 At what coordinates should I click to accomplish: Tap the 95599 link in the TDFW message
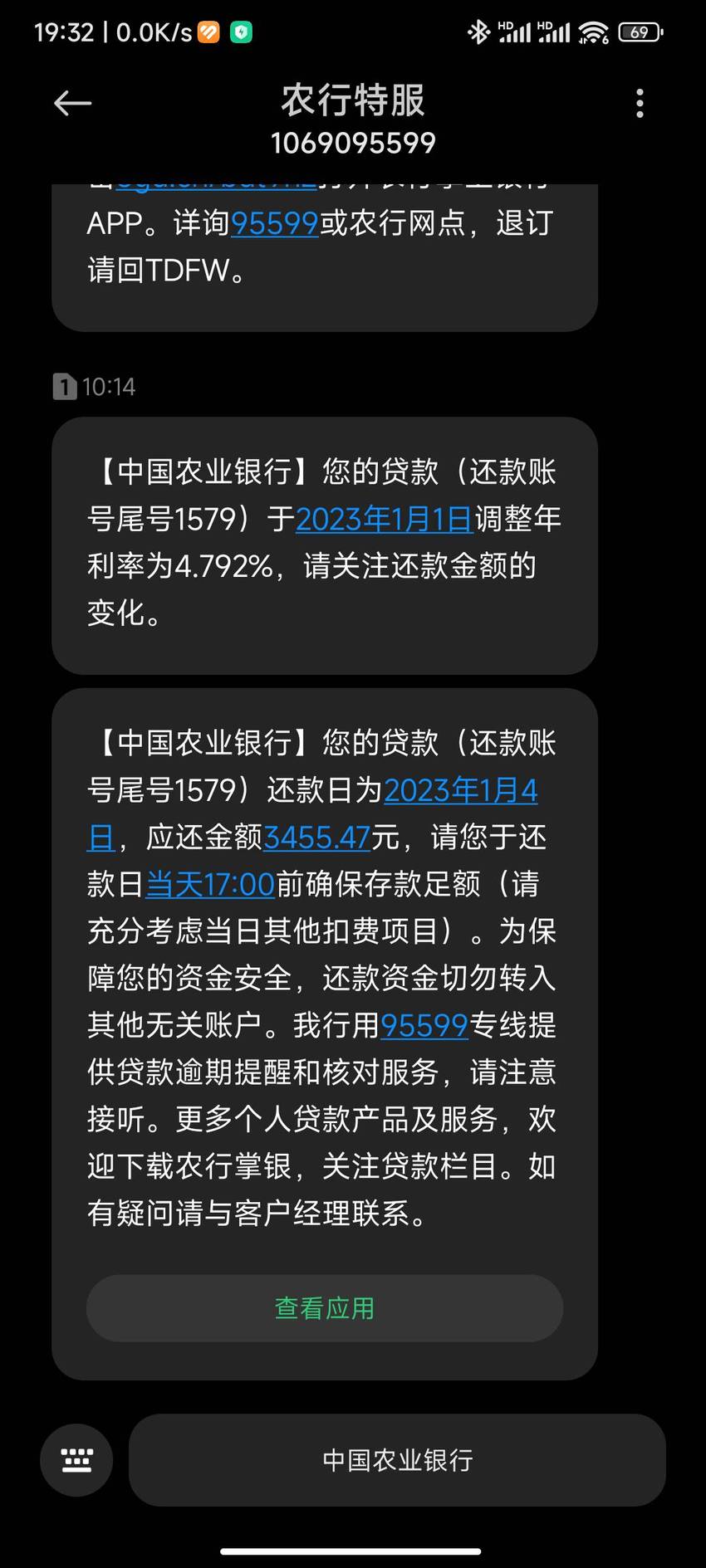coord(275,223)
